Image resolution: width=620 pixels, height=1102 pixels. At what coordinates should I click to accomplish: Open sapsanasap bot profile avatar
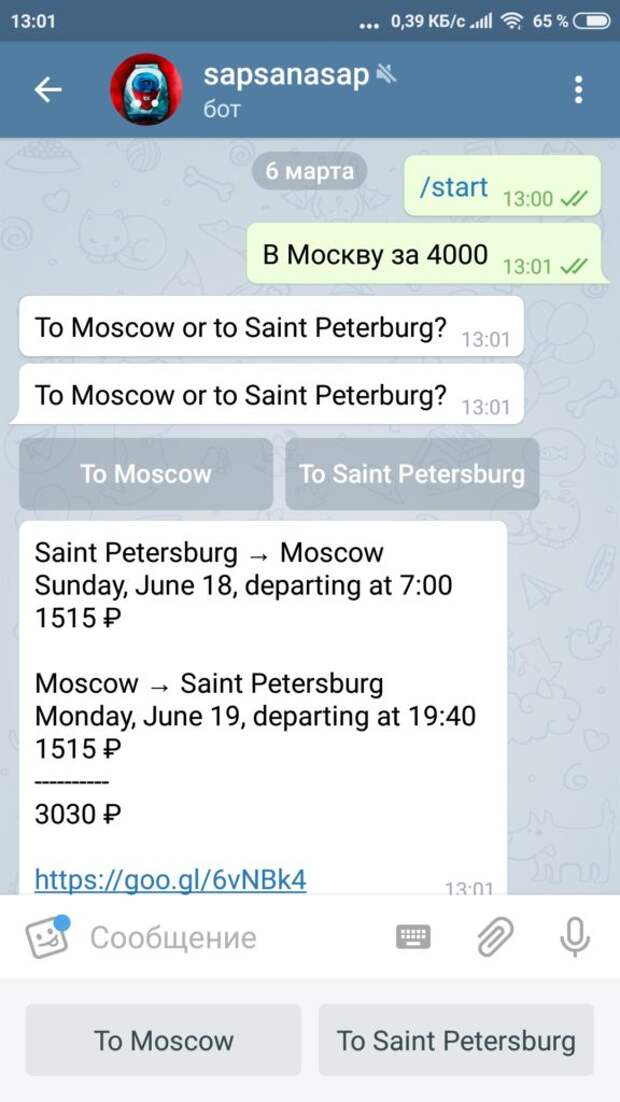coord(146,90)
